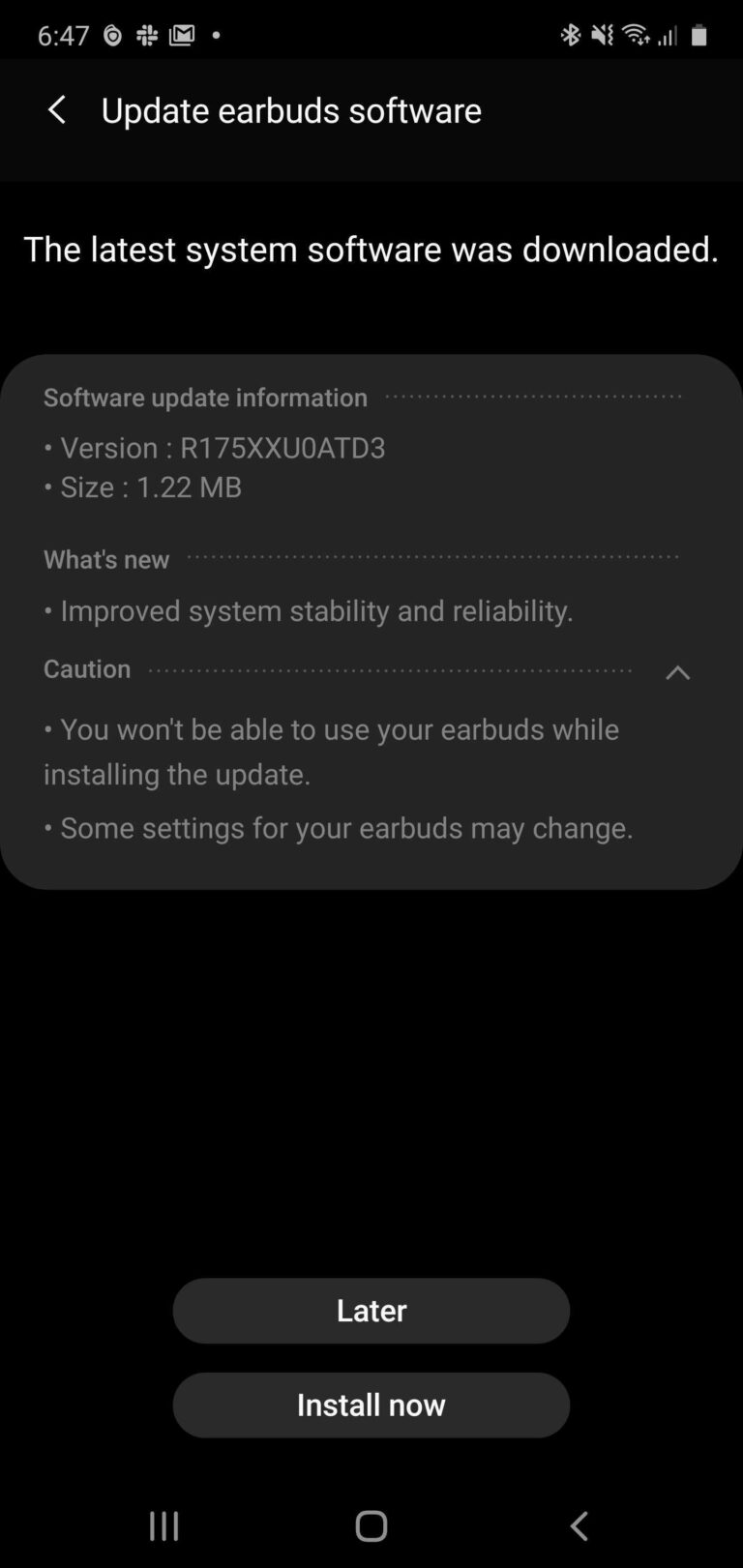Tap Install now to update earbuds
743x1568 pixels.
pos(371,1405)
